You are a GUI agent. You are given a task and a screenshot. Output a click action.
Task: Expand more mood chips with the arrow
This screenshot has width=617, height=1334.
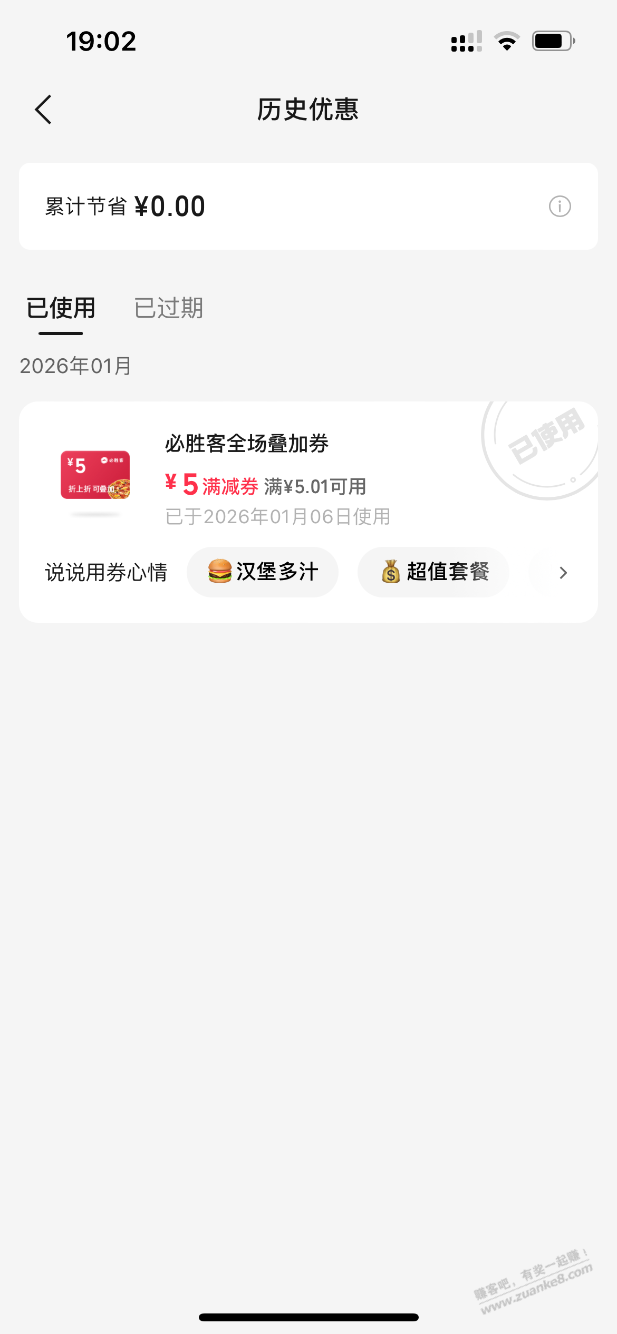pos(563,572)
